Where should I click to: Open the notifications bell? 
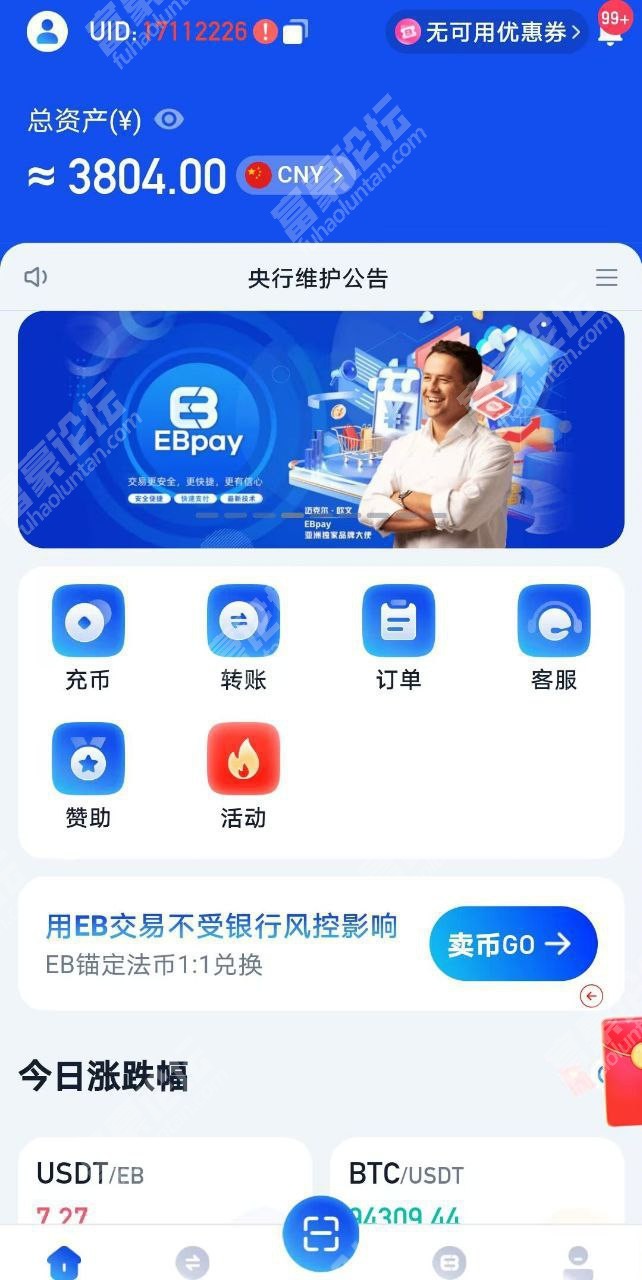click(610, 30)
